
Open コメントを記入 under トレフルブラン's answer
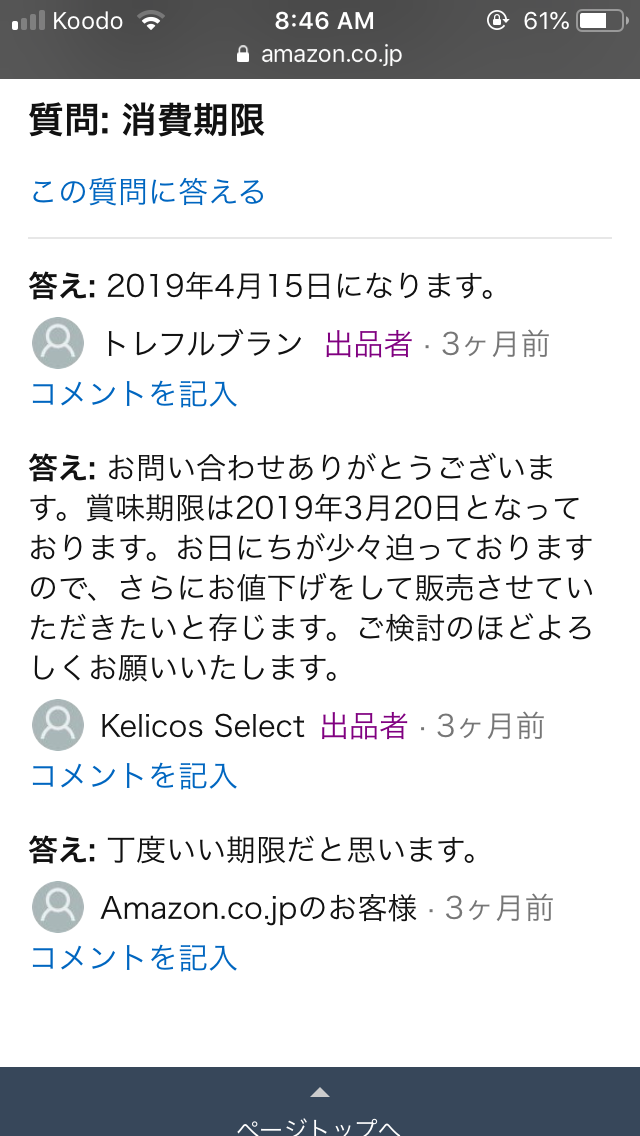coord(134,394)
